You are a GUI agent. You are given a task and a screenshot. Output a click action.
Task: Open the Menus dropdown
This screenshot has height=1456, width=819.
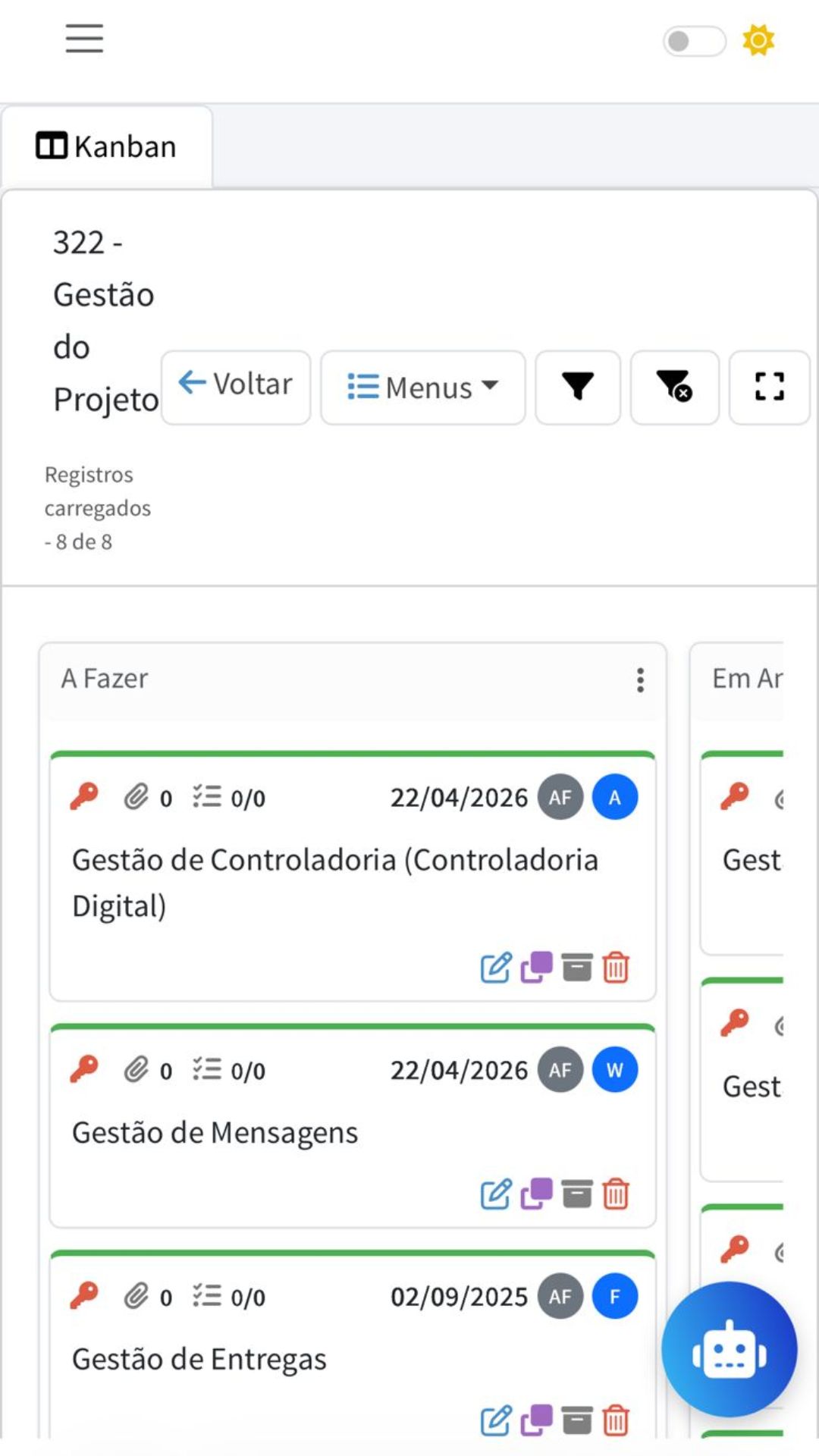(422, 388)
